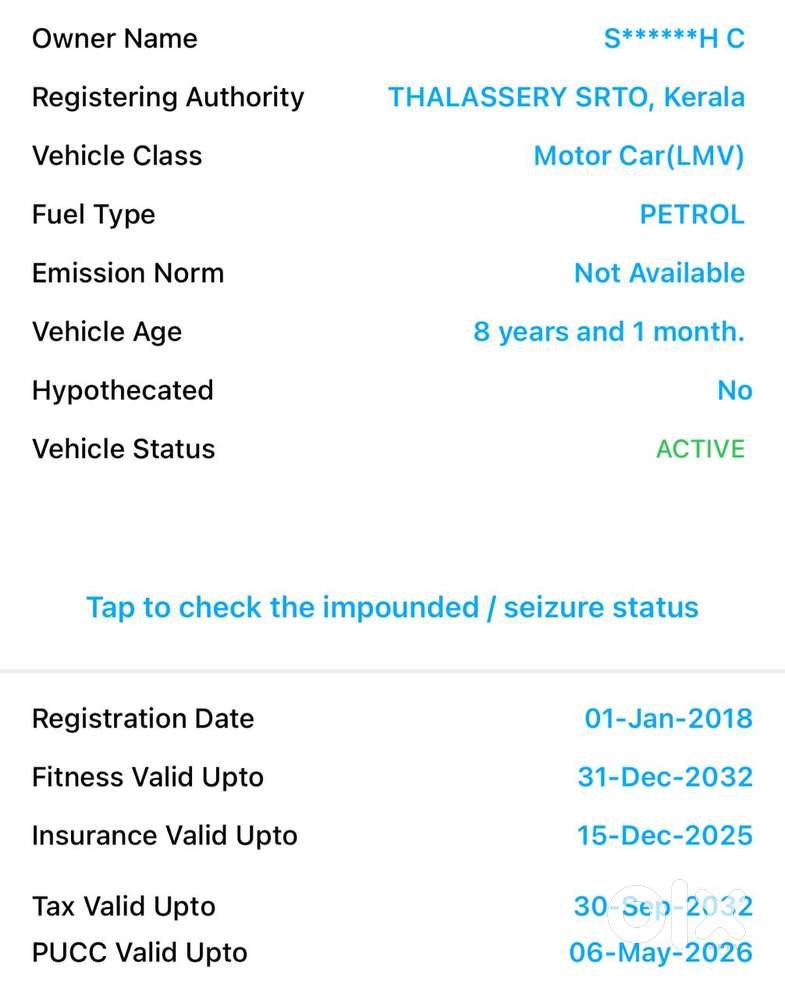The width and height of the screenshot is (785, 999).
Task: Select the Vehicle Status label
Action: click(x=123, y=449)
